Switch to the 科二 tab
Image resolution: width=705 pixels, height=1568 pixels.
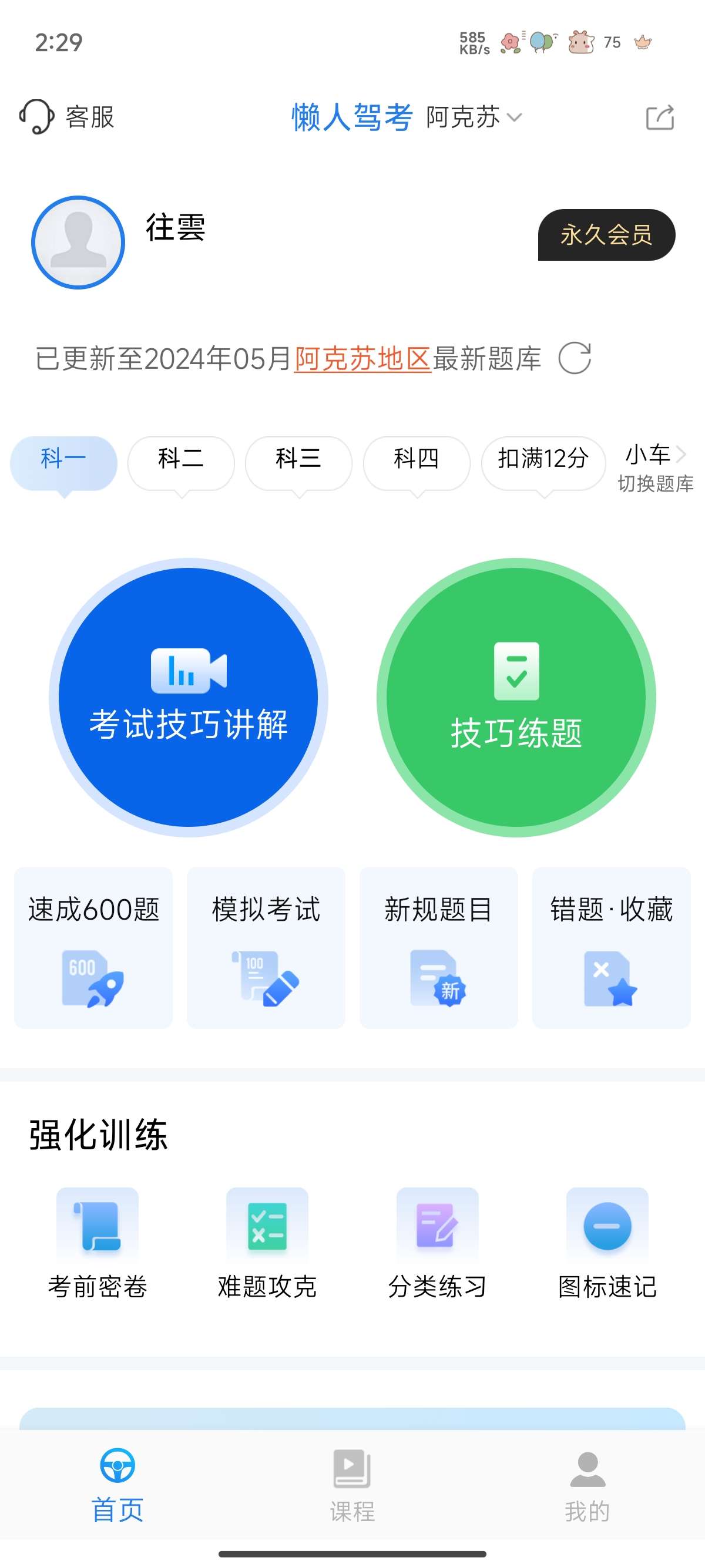[x=181, y=459]
